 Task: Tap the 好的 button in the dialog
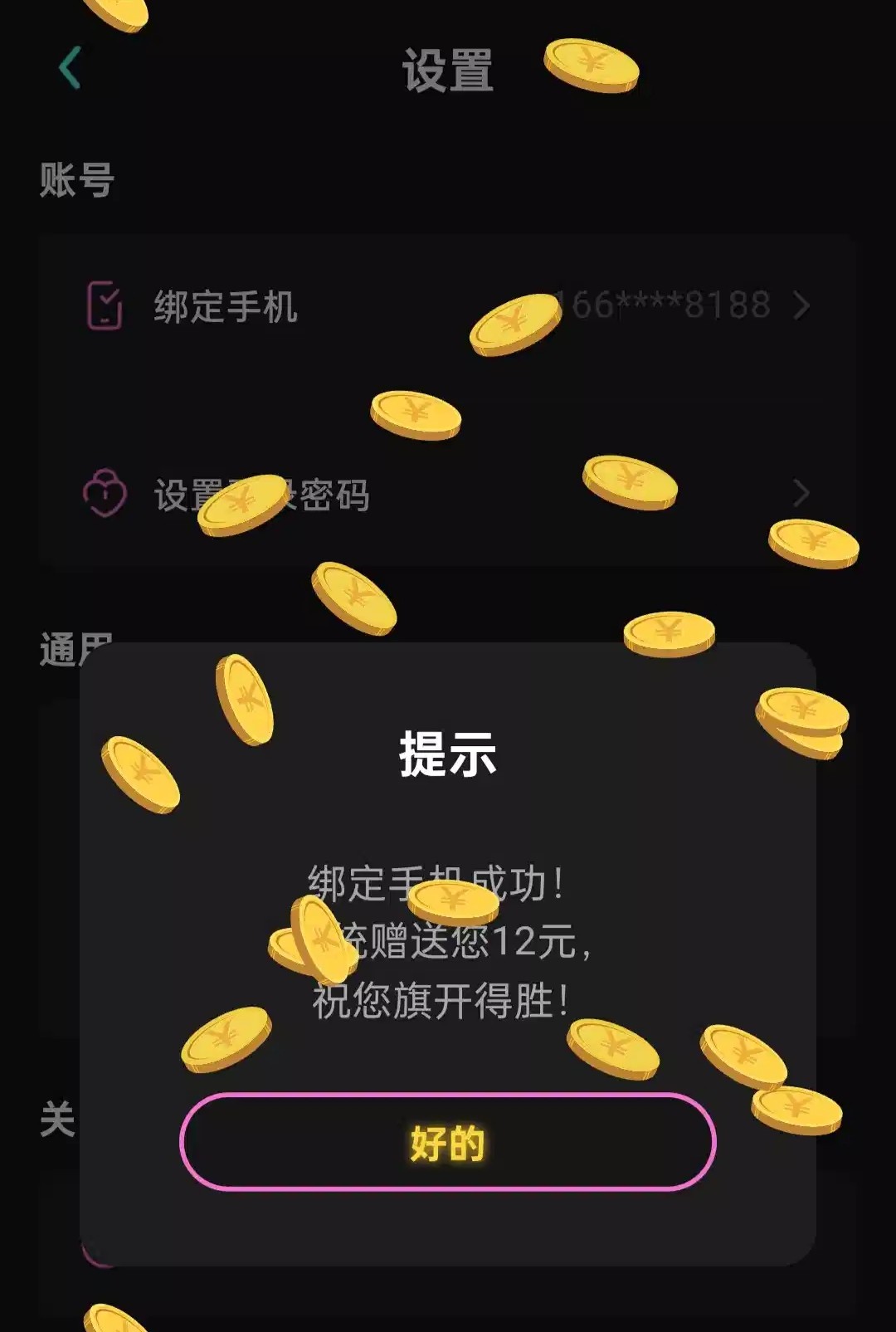click(447, 1142)
